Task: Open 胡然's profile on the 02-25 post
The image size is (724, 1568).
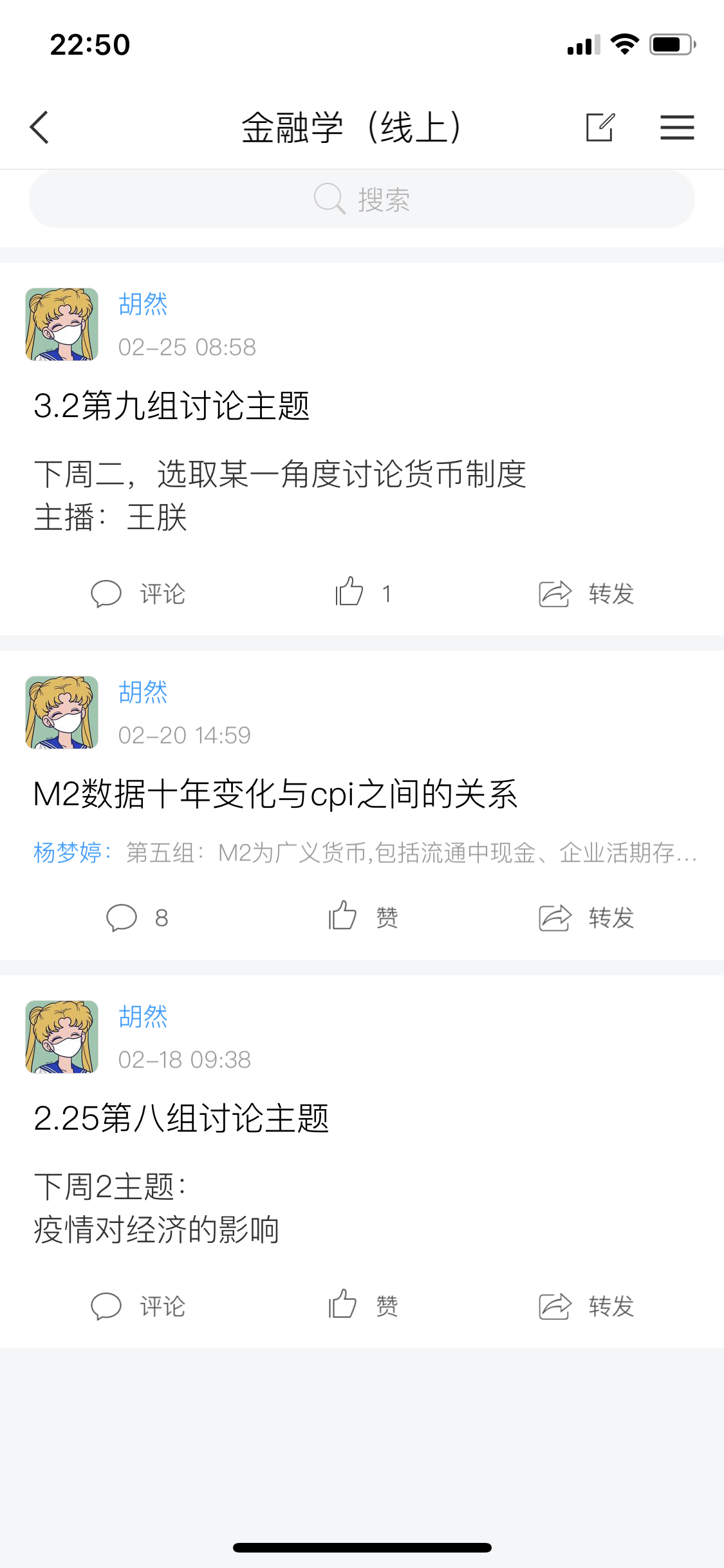Action: (143, 304)
